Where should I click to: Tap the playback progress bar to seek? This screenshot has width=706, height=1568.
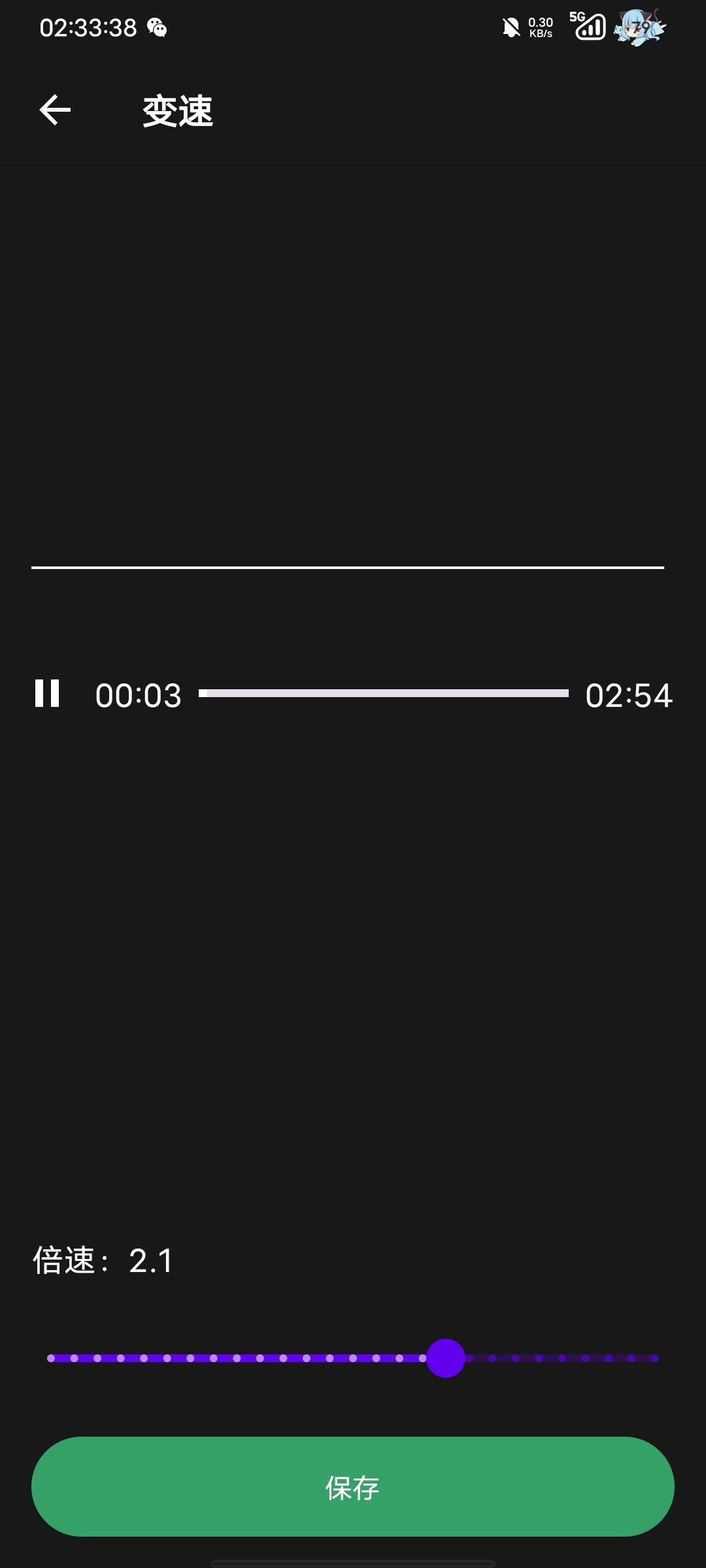point(384,693)
